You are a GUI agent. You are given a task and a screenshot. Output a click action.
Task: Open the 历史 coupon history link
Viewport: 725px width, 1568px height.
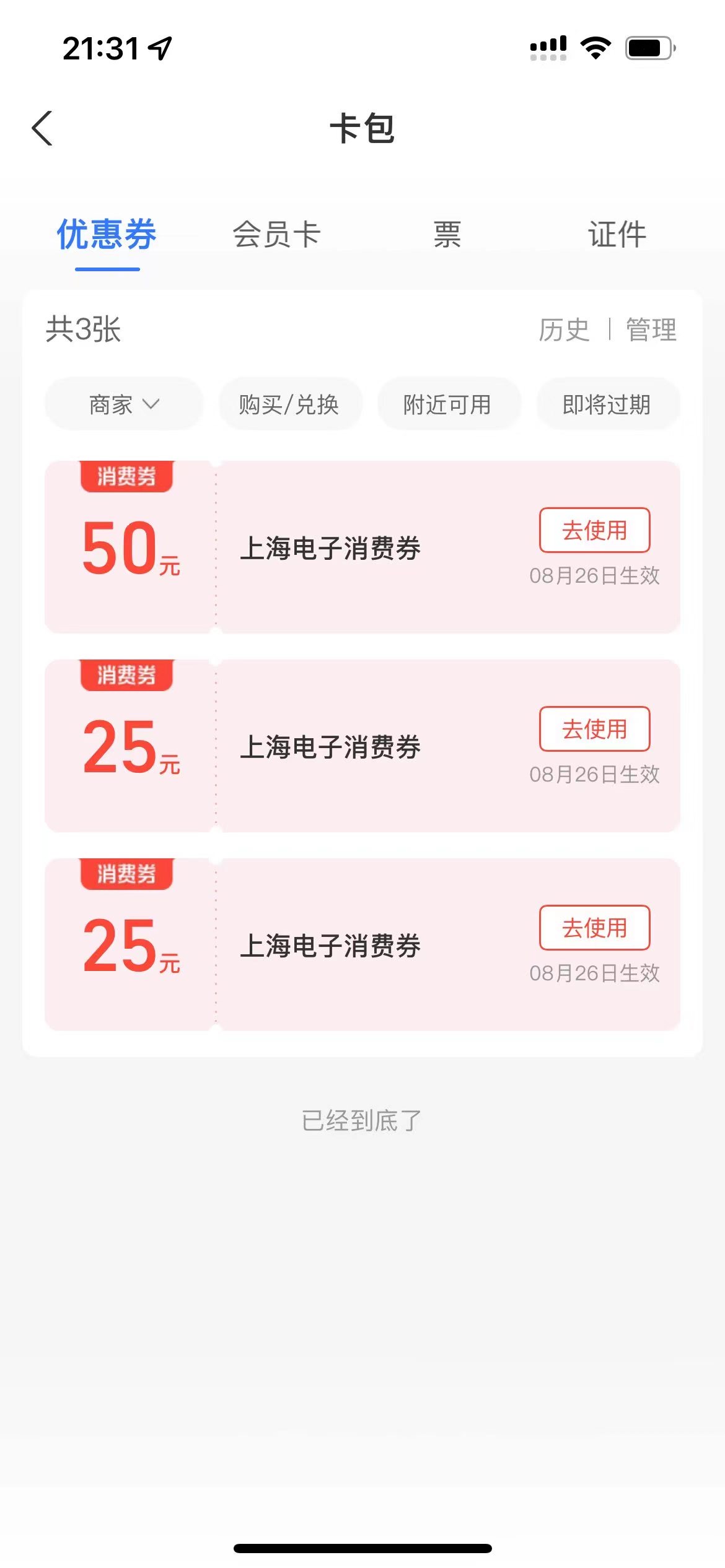pyautogui.click(x=564, y=331)
